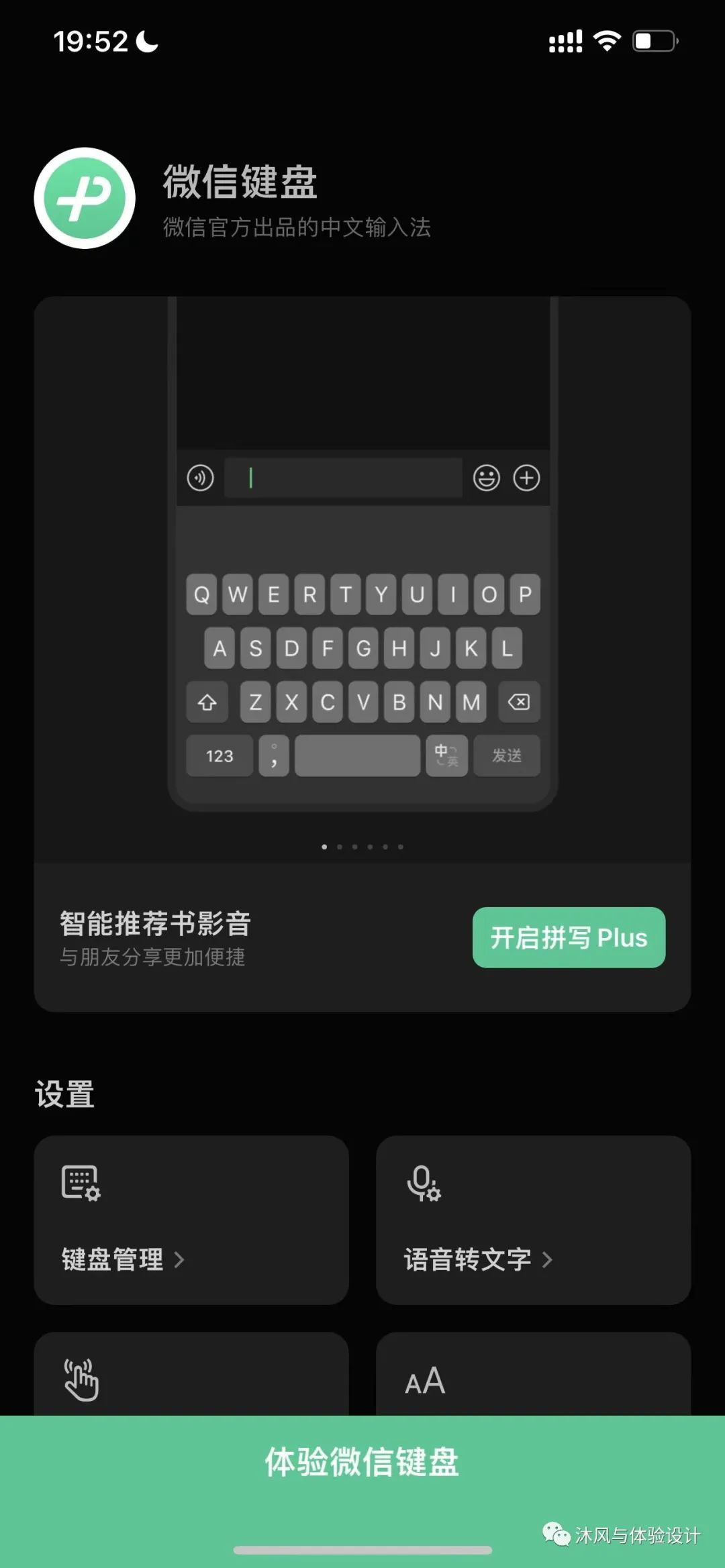Open the font size AA card
The width and height of the screenshot is (725, 1568).
pyautogui.click(x=533, y=1374)
